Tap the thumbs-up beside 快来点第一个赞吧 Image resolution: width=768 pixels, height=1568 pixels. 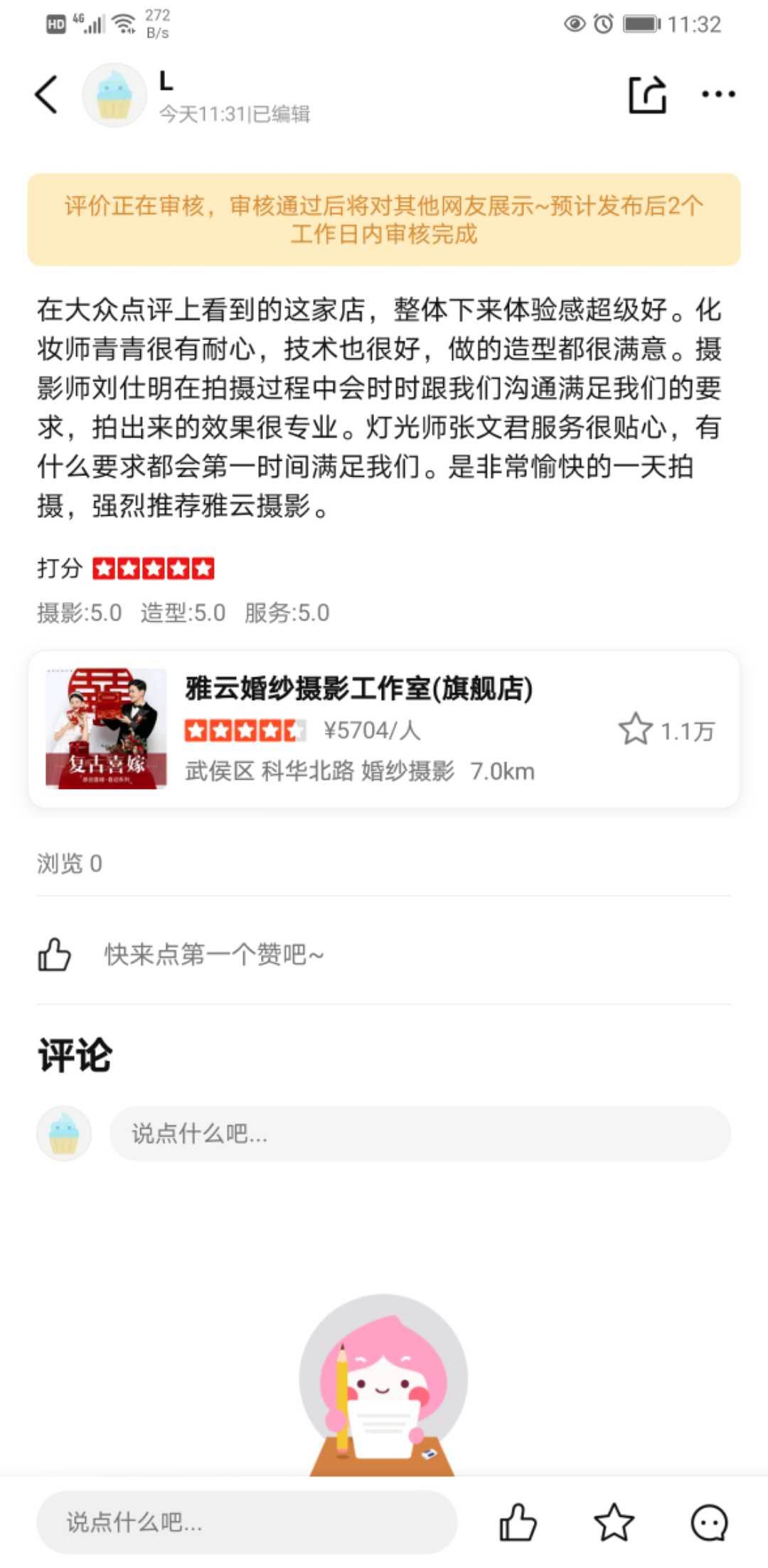[55, 954]
